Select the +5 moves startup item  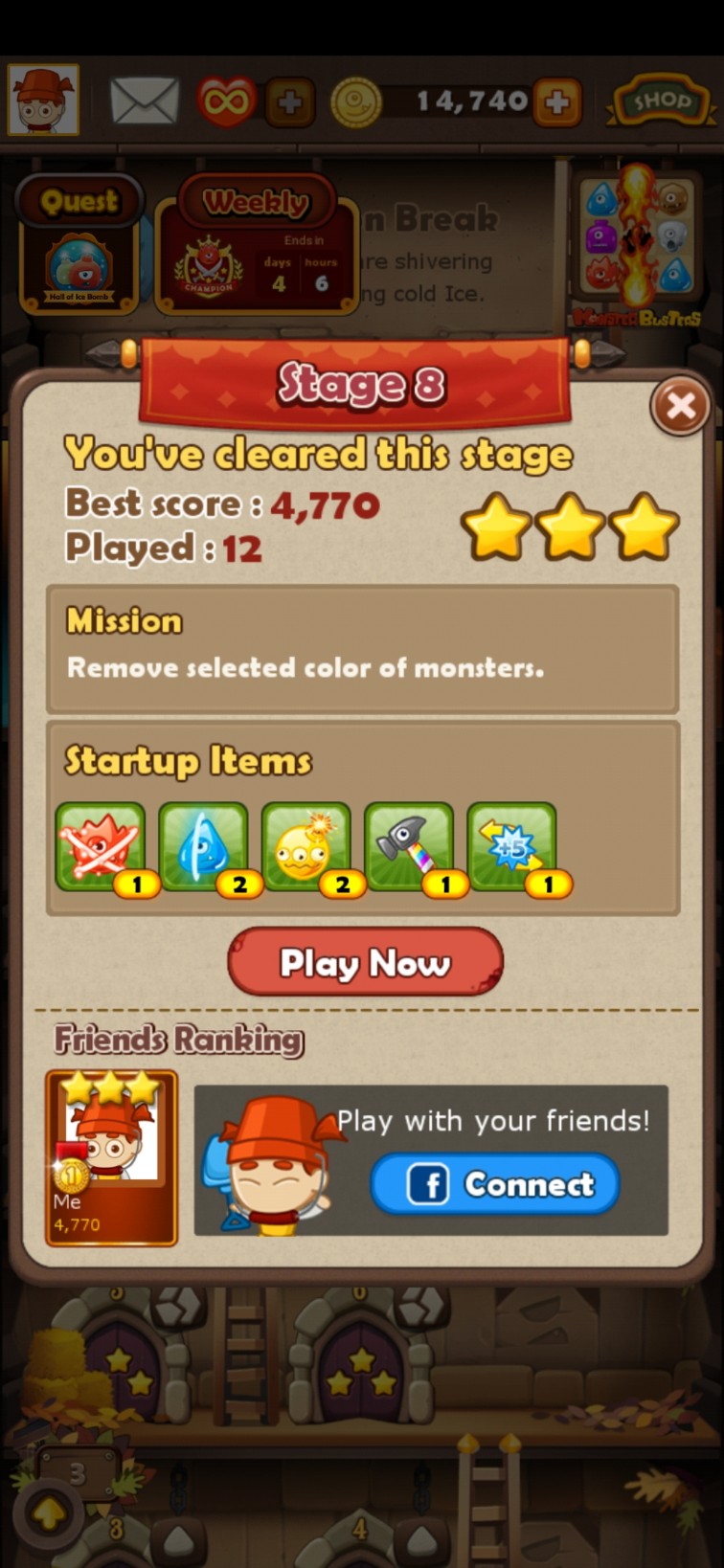point(512,847)
